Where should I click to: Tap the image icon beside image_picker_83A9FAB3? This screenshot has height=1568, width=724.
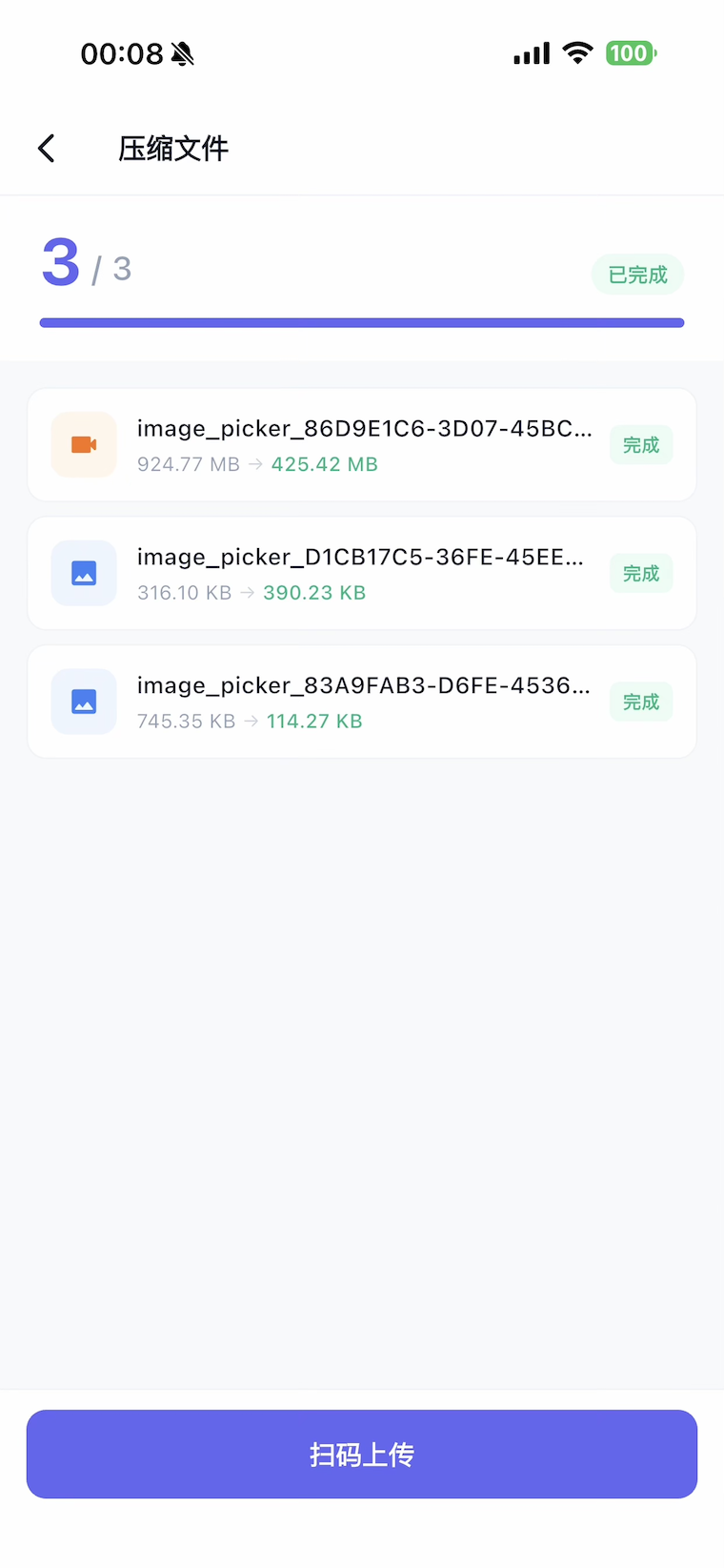(x=83, y=702)
